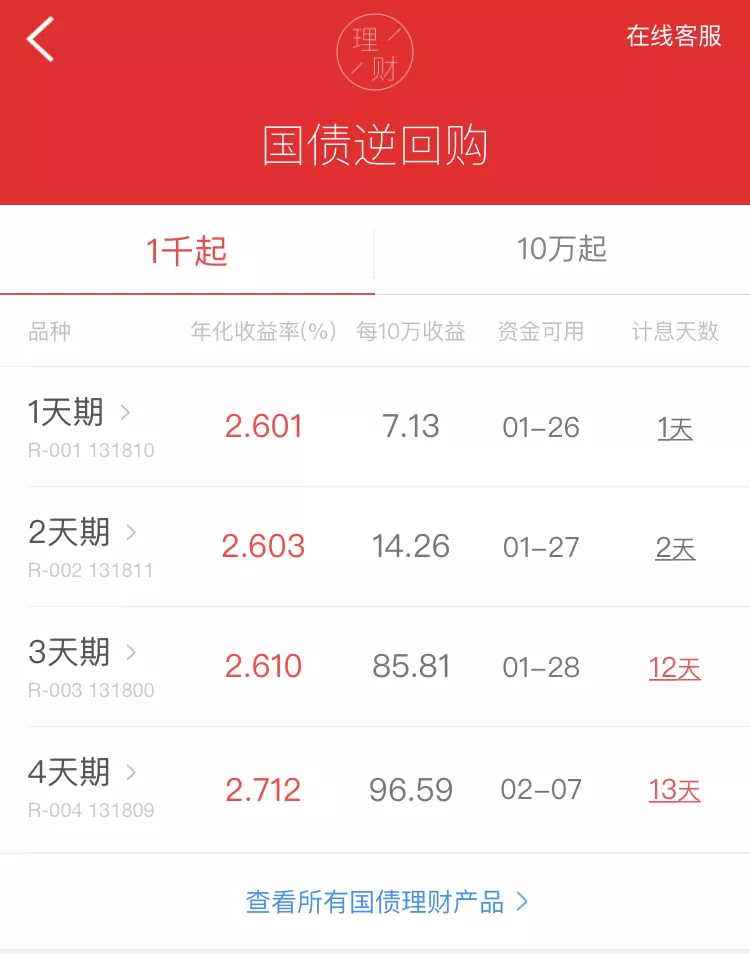Screen dimensions: 750x954
Task: Tap the underlined 2天 interest days link
Action: [675, 549]
